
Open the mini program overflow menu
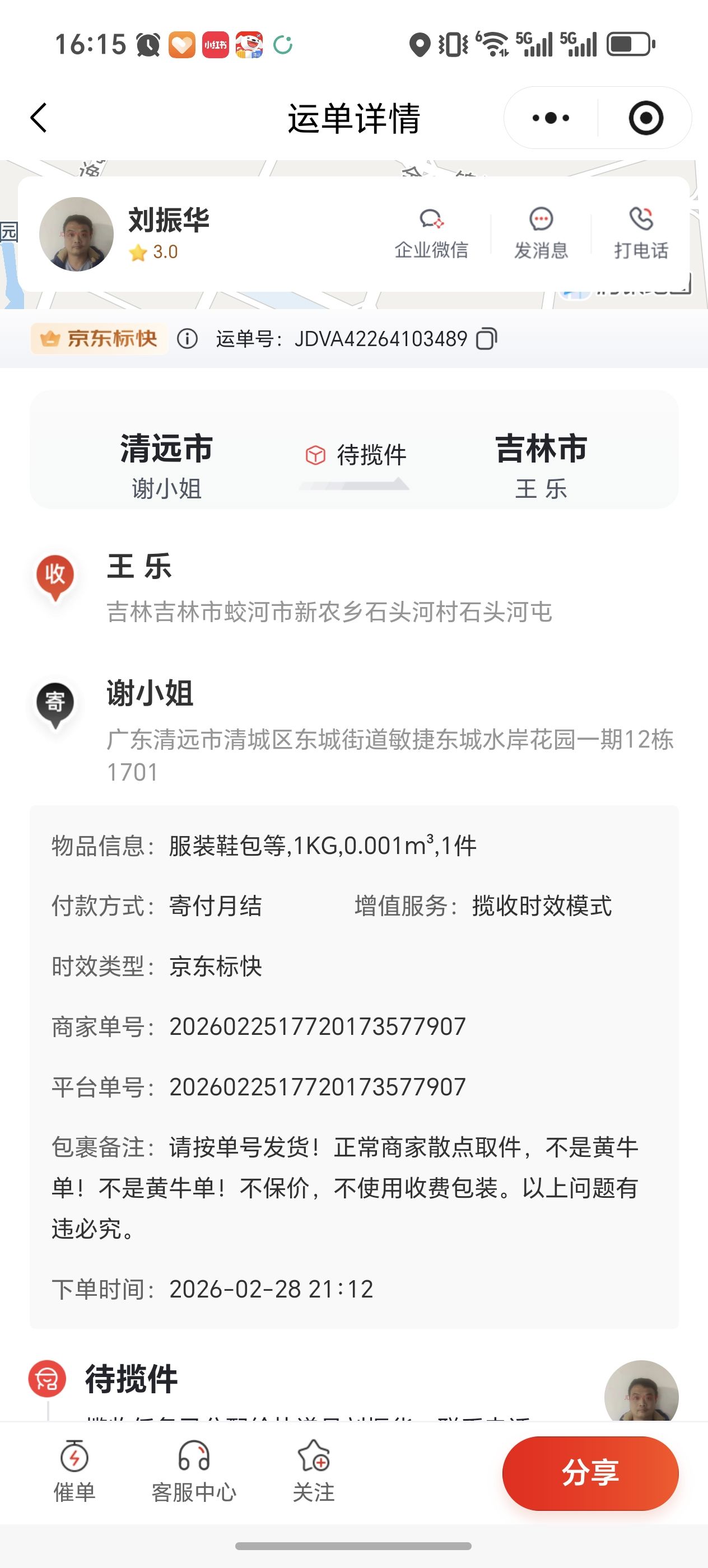tap(551, 118)
